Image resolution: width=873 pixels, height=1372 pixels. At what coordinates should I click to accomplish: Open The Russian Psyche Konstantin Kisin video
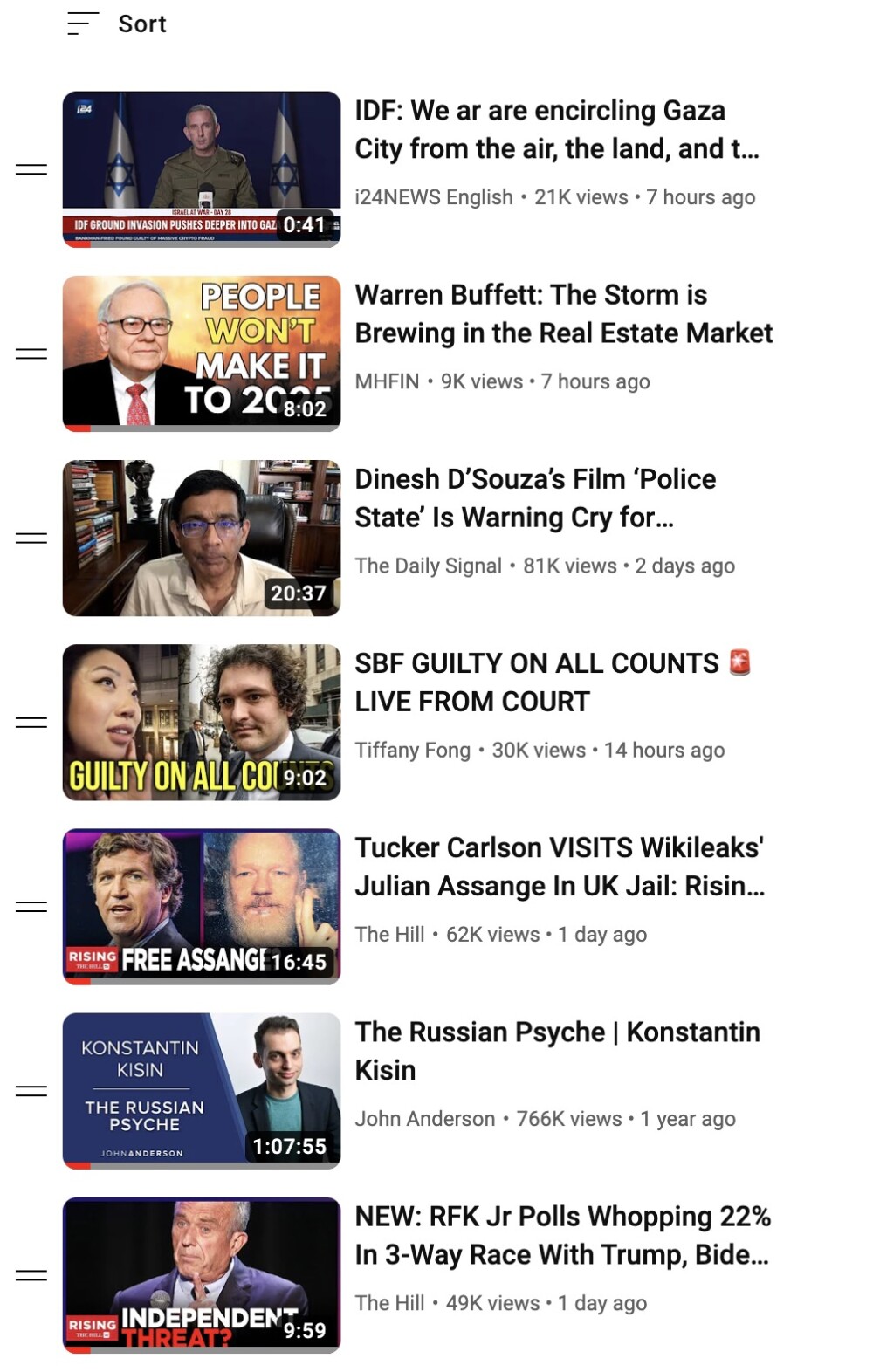point(202,1090)
